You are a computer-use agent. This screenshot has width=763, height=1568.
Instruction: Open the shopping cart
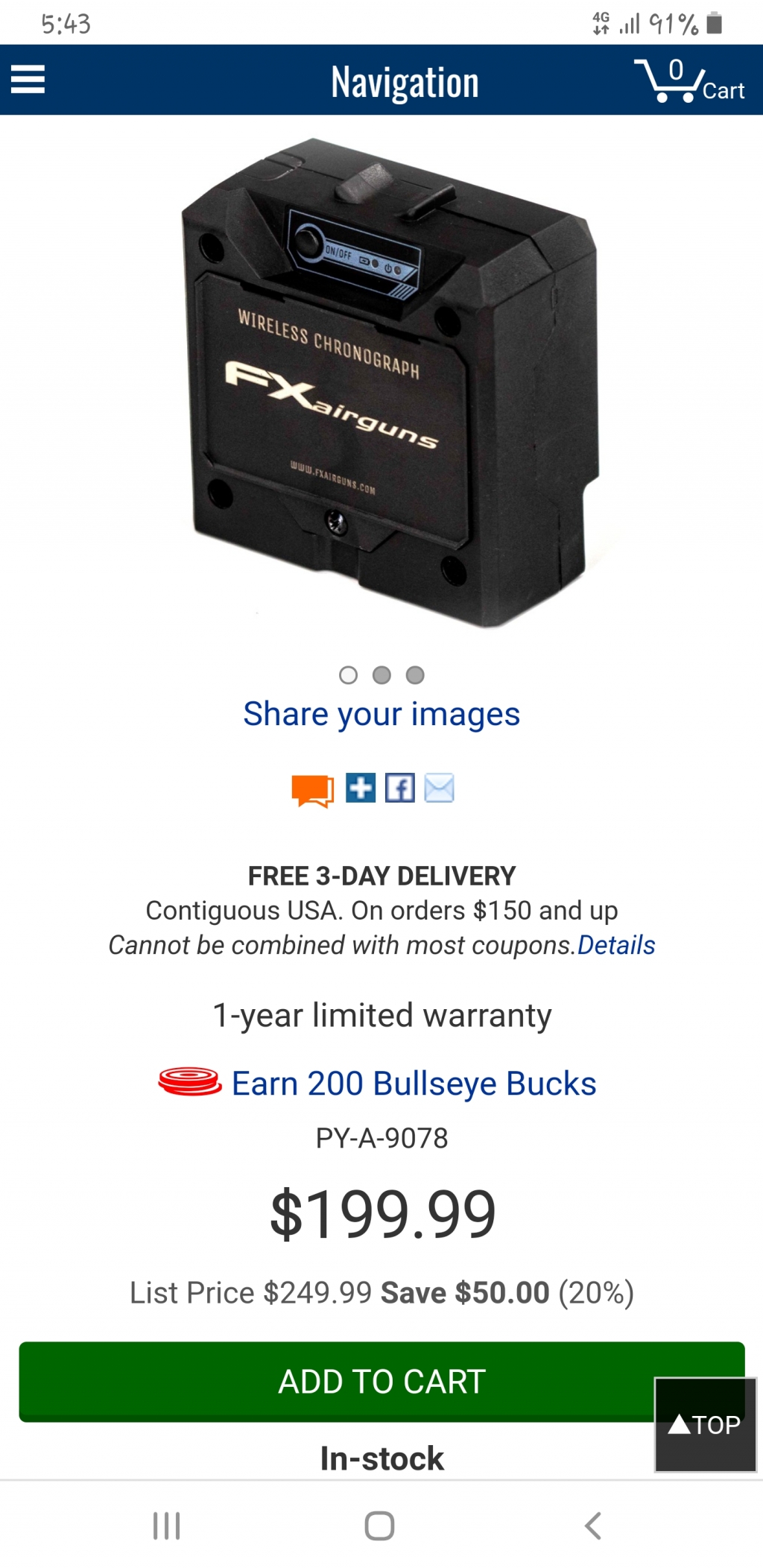688,80
